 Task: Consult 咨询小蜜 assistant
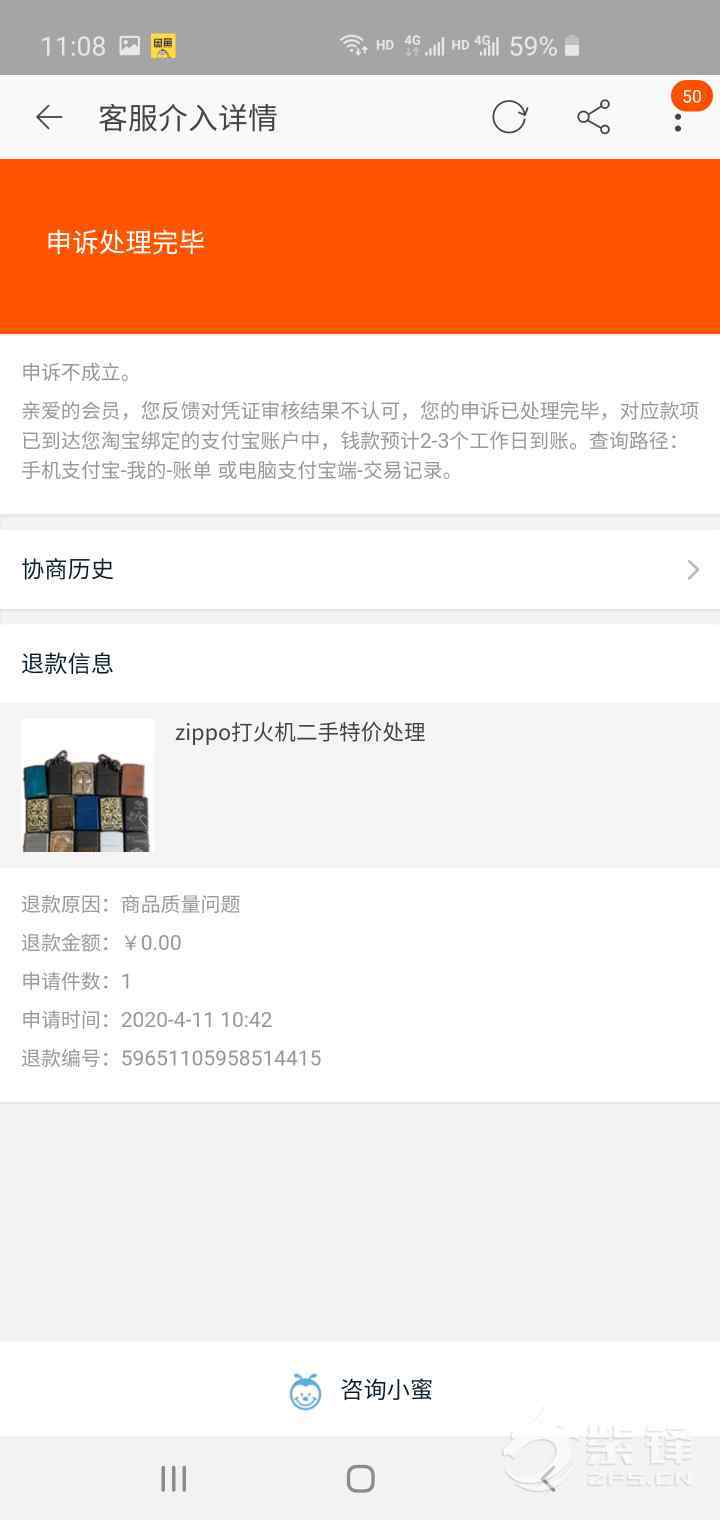pos(360,1390)
